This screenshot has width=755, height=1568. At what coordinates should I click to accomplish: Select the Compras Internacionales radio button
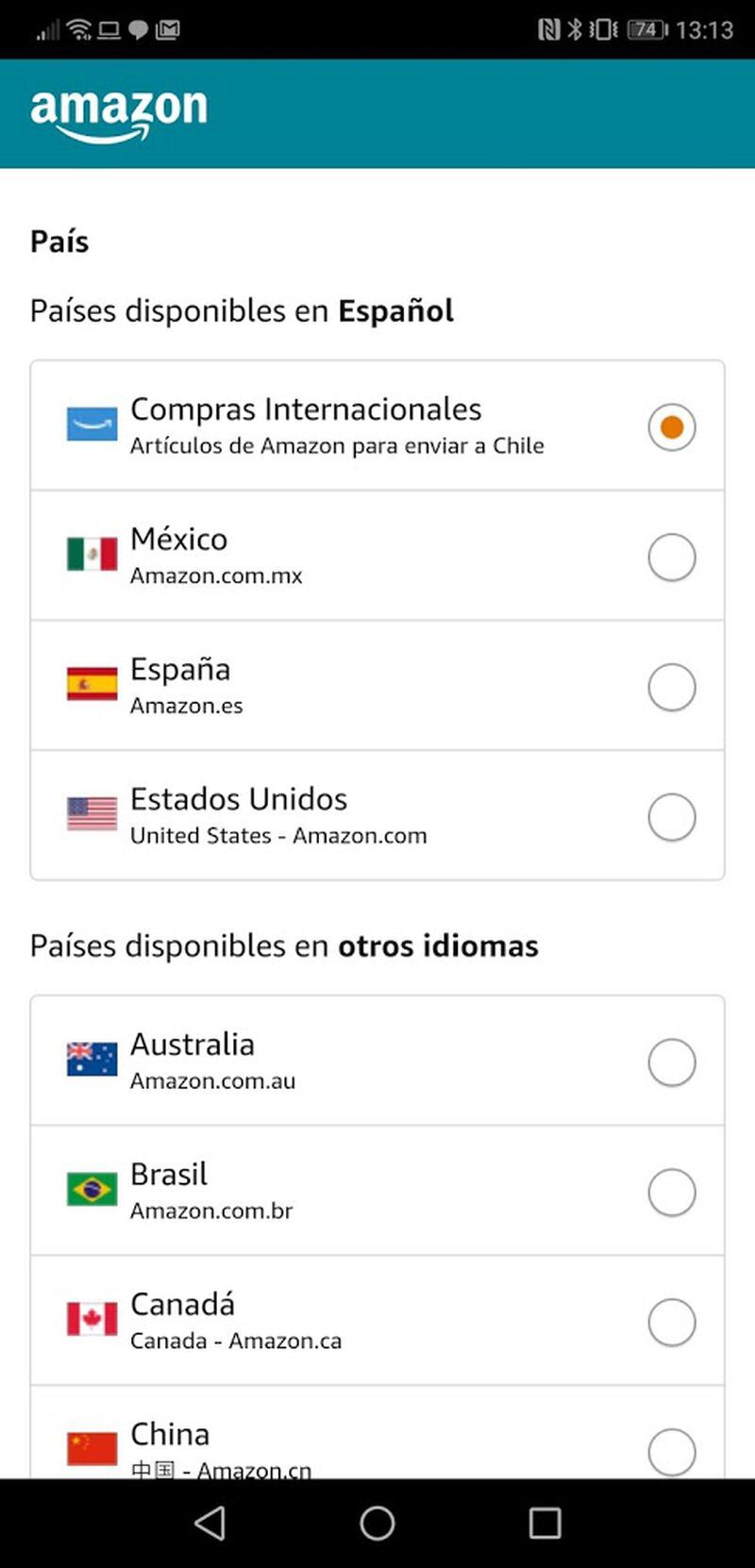tap(671, 426)
